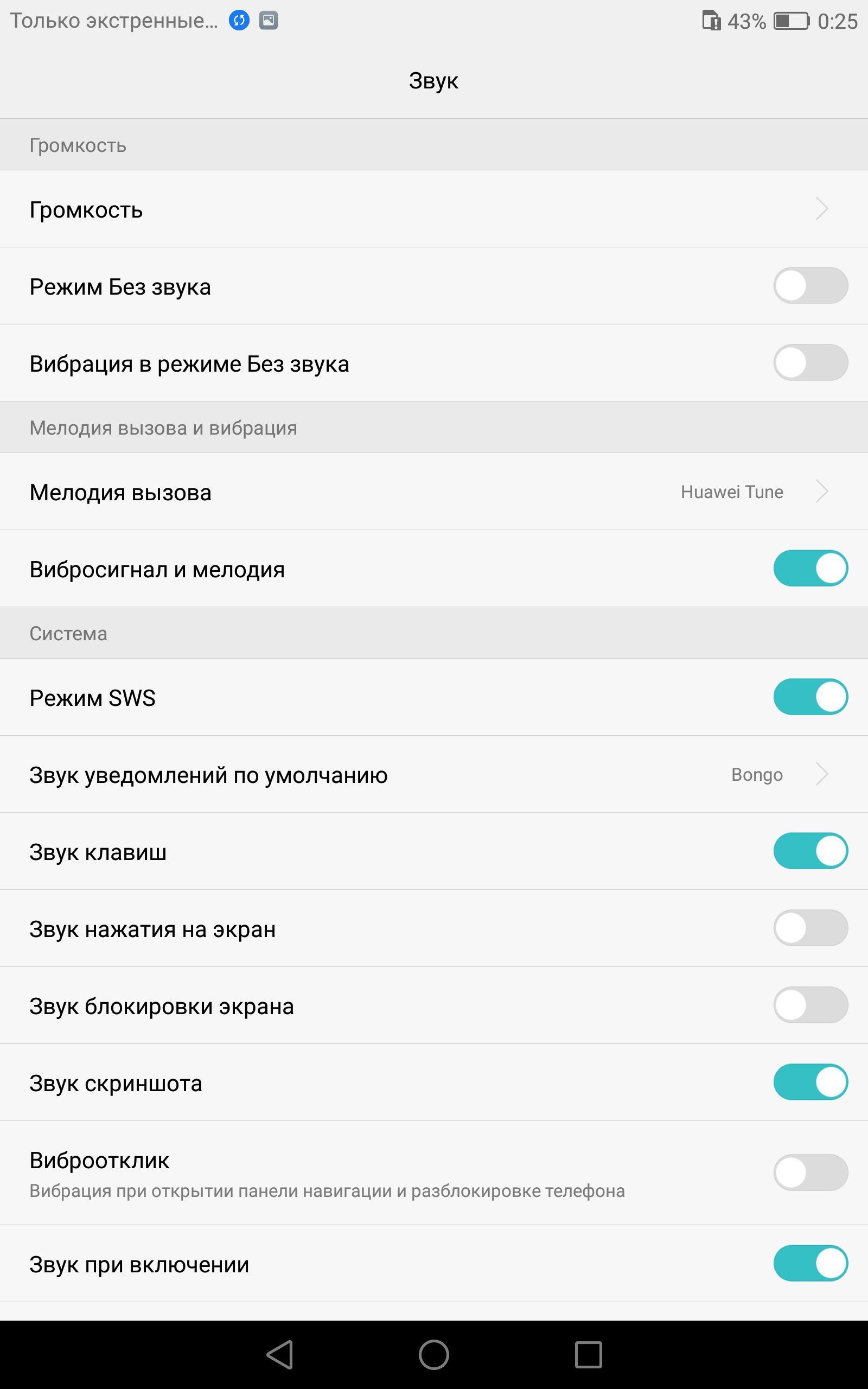Viewport: 868px width, 1389px height.
Task: Tap the home circle button
Action: click(x=434, y=1355)
